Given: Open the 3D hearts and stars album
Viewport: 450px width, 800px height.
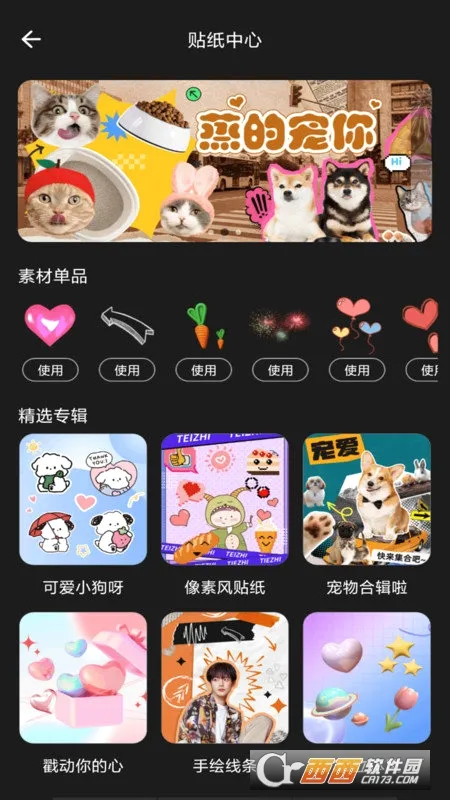Looking at the screenshot, I should click(367, 678).
